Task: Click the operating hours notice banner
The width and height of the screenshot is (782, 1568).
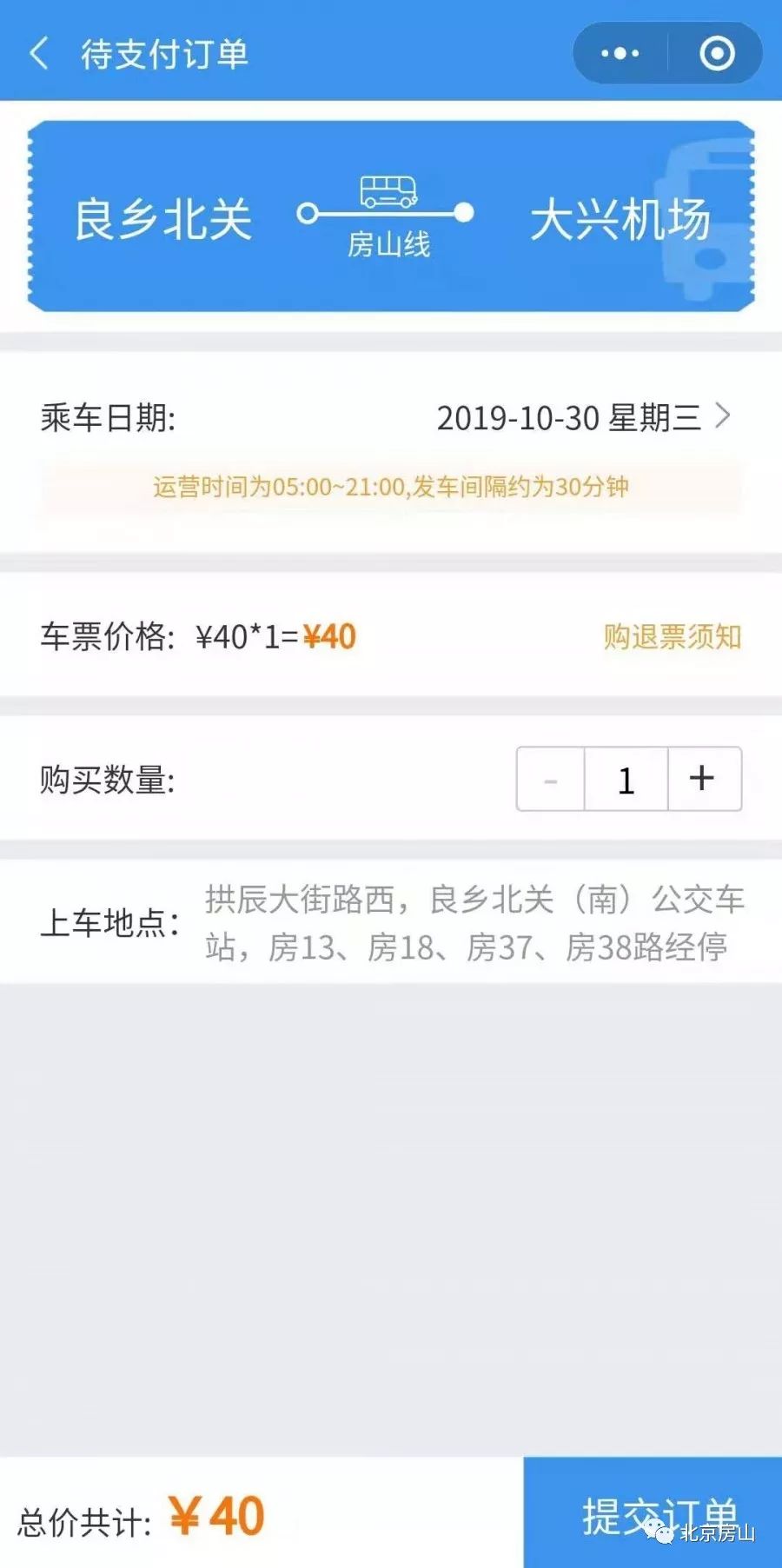Action: pos(391,488)
